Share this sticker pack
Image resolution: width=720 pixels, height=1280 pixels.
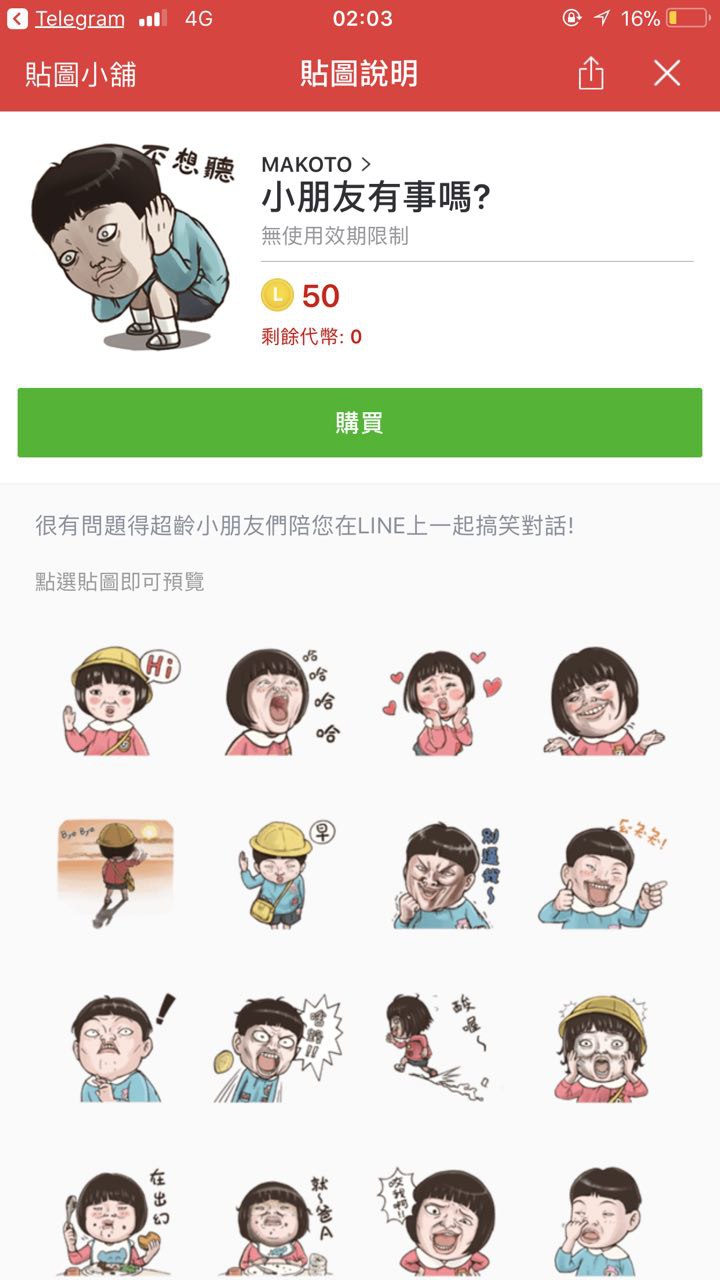point(591,74)
